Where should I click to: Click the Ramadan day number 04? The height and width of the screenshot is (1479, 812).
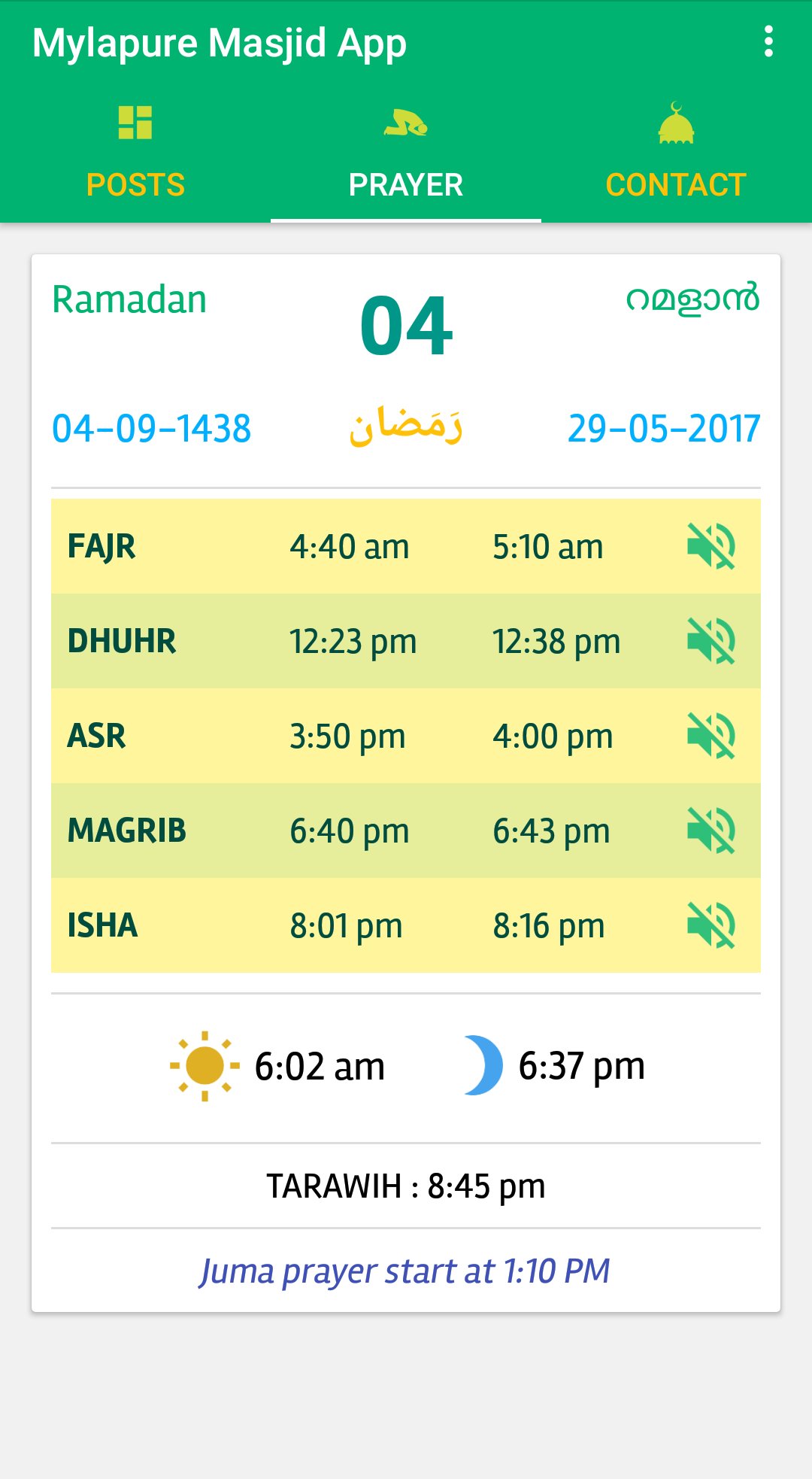[405, 327]
